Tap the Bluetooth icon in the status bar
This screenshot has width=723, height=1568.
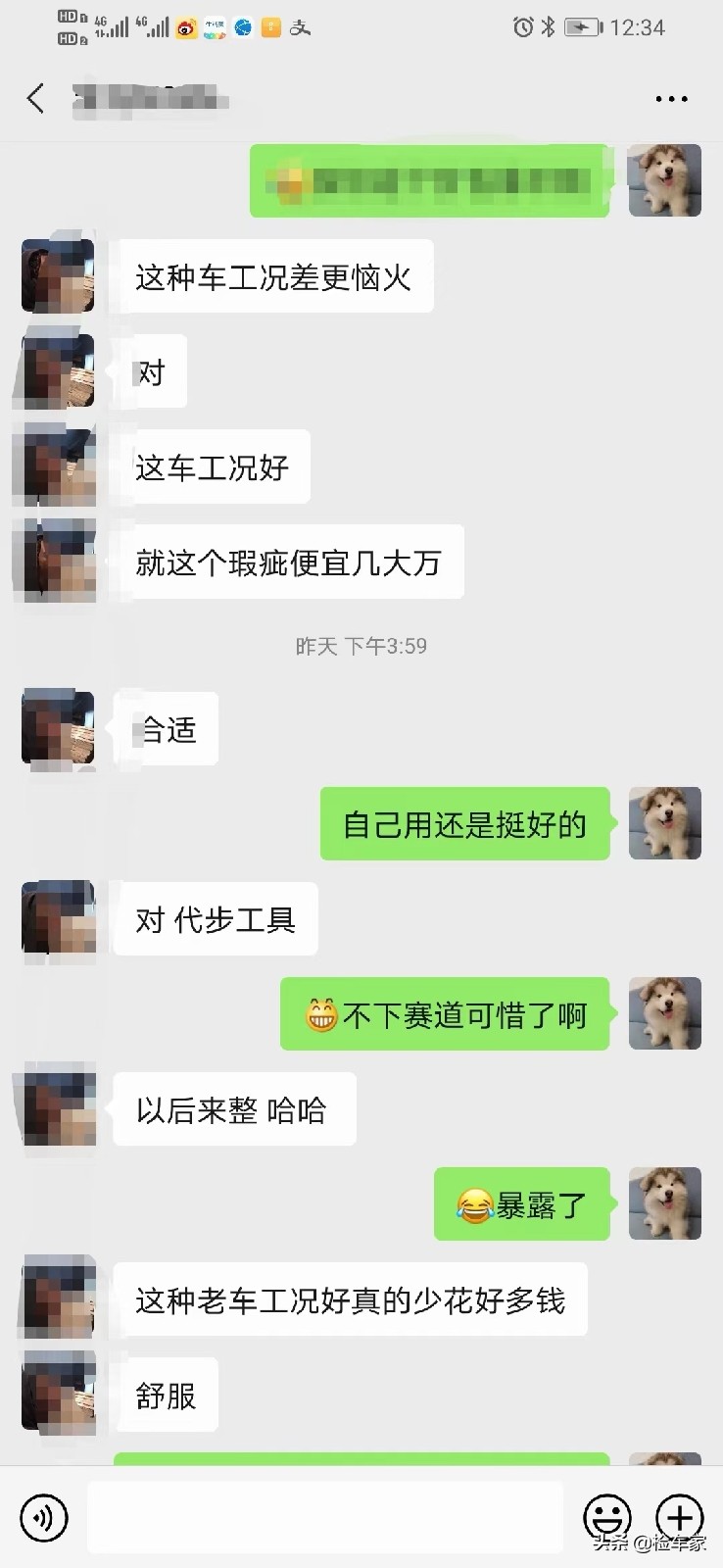coord(550,27)
